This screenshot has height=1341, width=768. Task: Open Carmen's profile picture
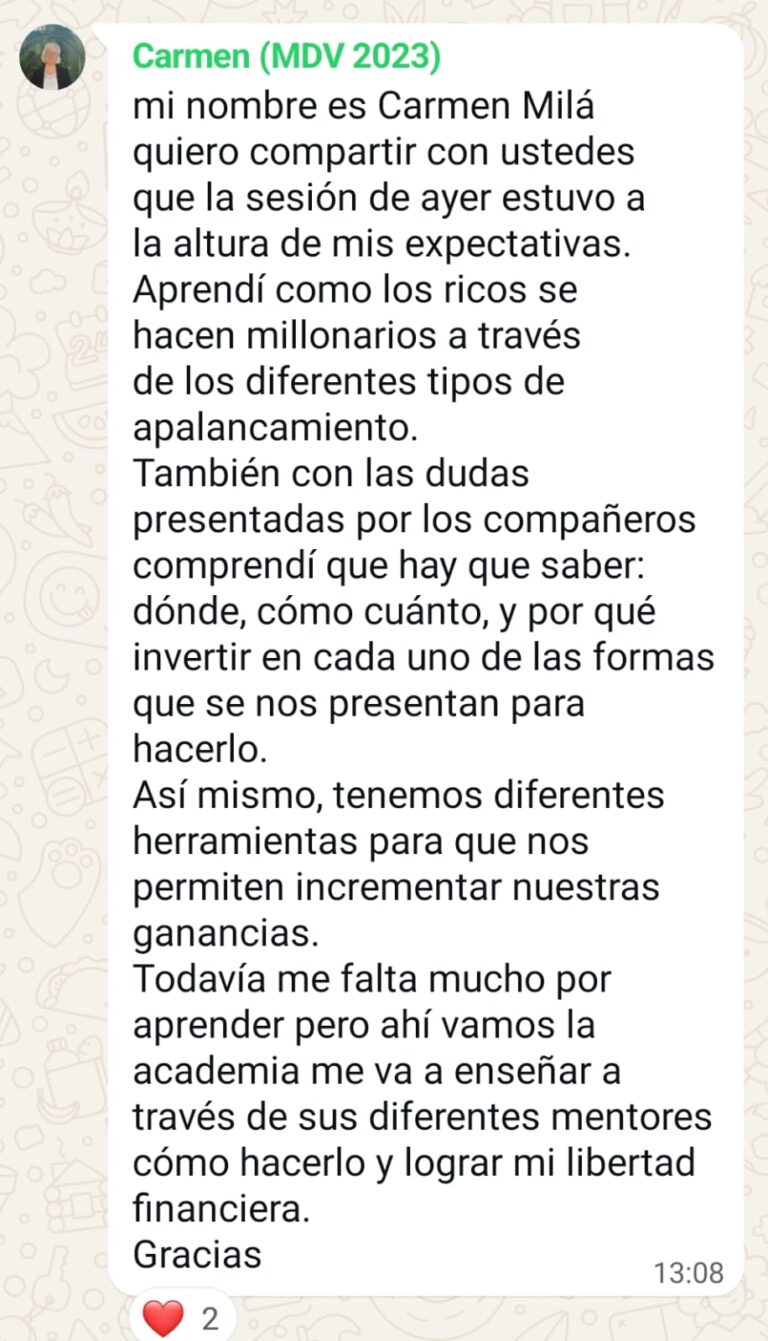pos(52,57)
